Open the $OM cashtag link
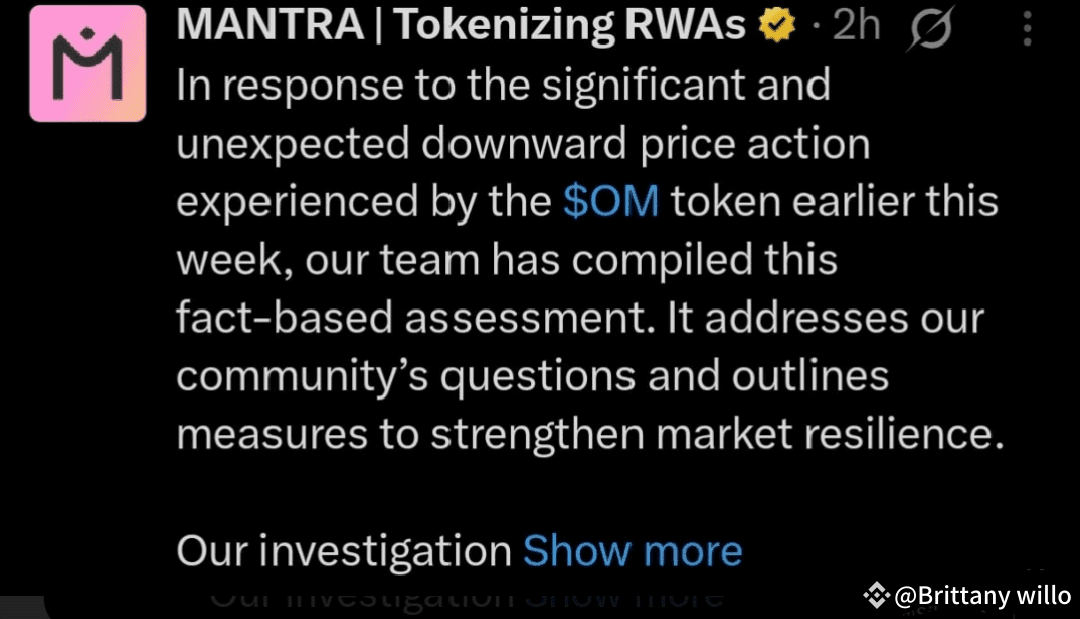This screenshot has width=1080, height=619. (x=611, y=201)
